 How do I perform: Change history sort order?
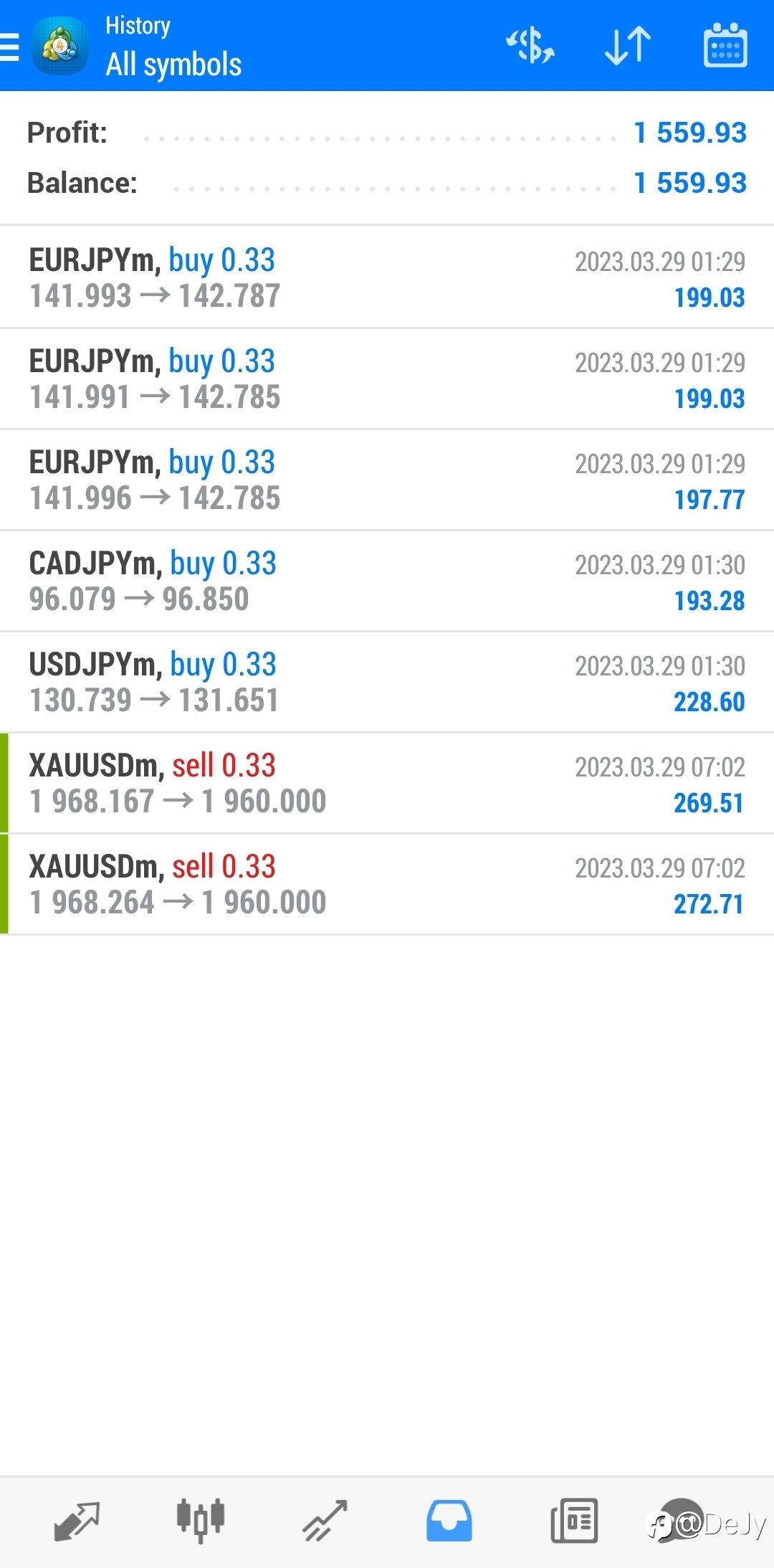point(628,46)
